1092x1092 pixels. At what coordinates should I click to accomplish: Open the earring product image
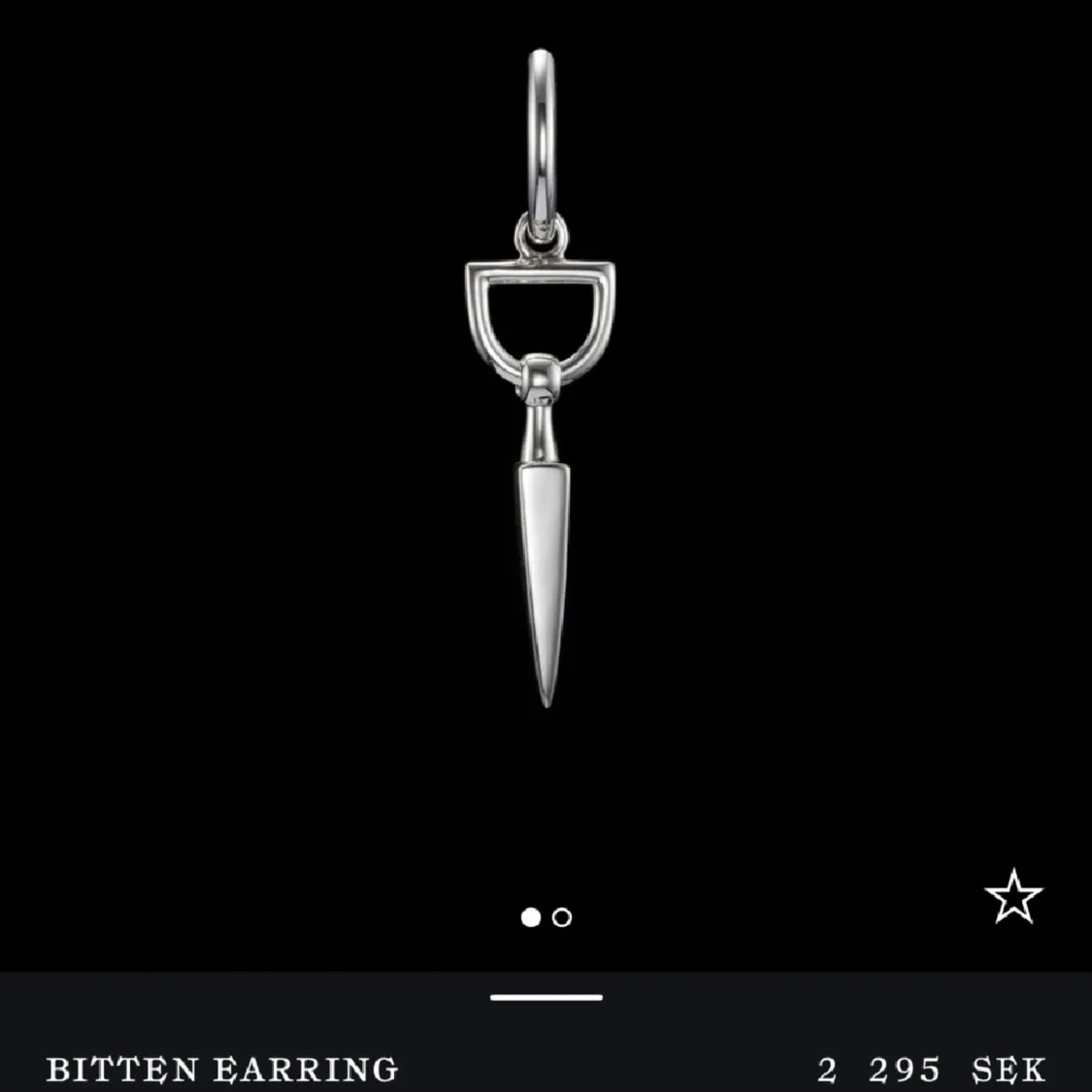pyautogui.click(x=544, y=388)
